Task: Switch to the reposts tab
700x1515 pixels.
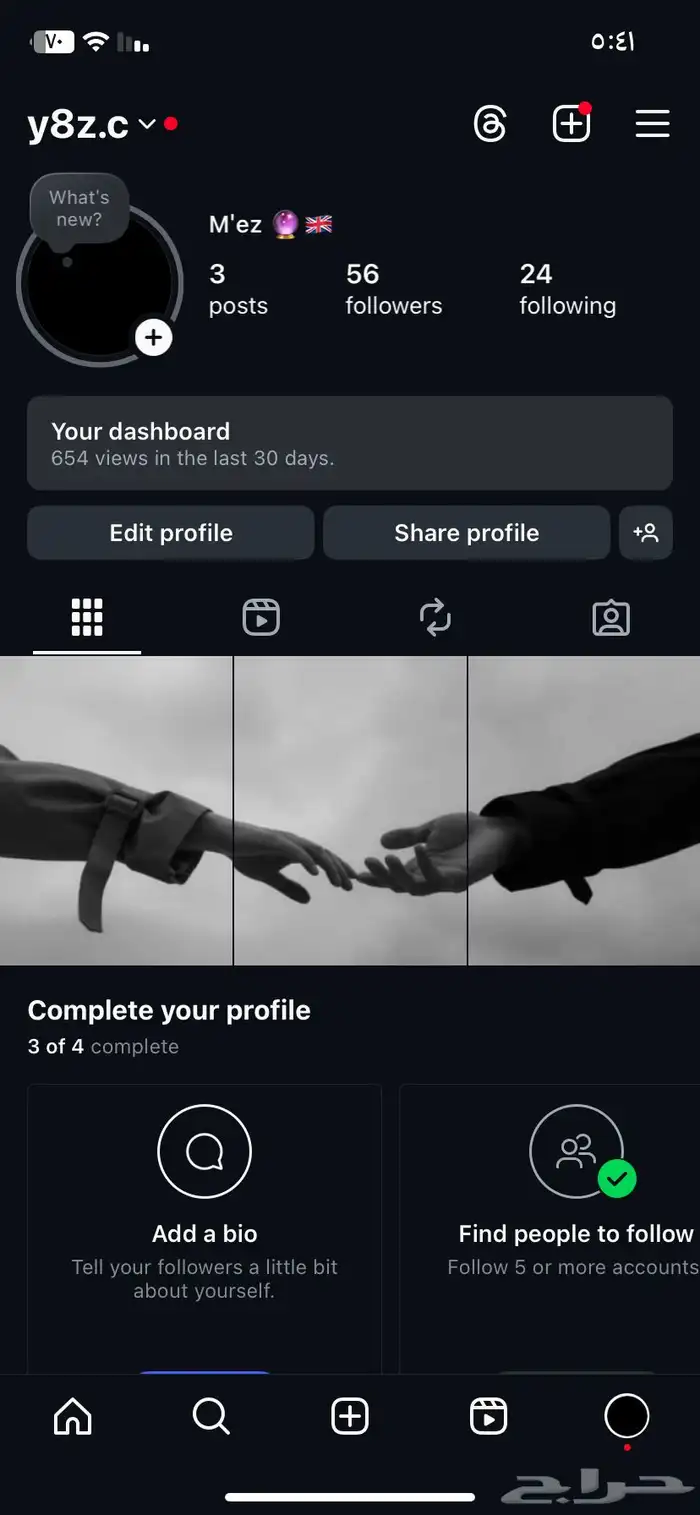Action: click(x=435, y=618)
